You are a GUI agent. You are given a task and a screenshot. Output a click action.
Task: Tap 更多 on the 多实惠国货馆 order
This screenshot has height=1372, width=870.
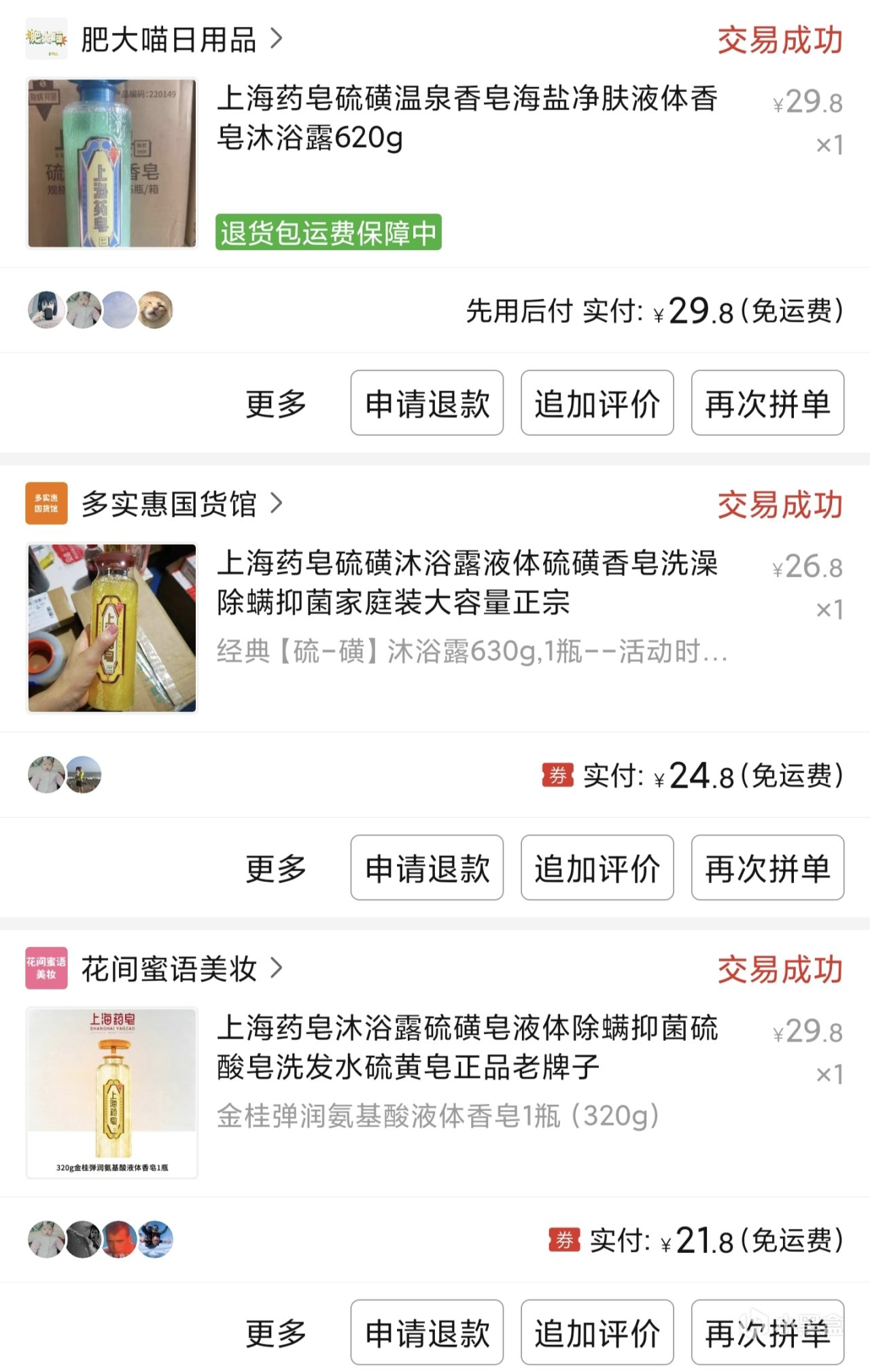[276, 868]
